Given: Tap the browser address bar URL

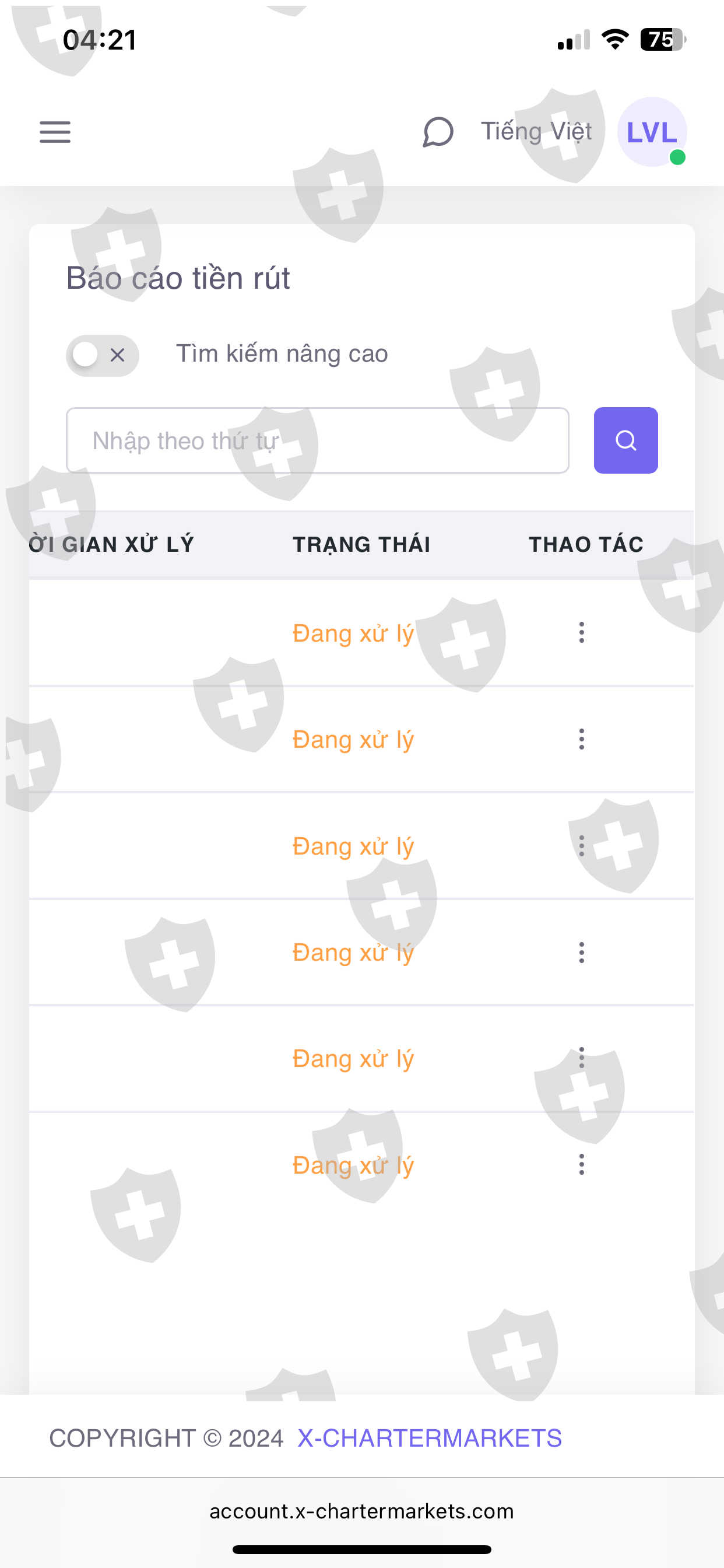Looking at the screenshot, I should [362, 1511].
